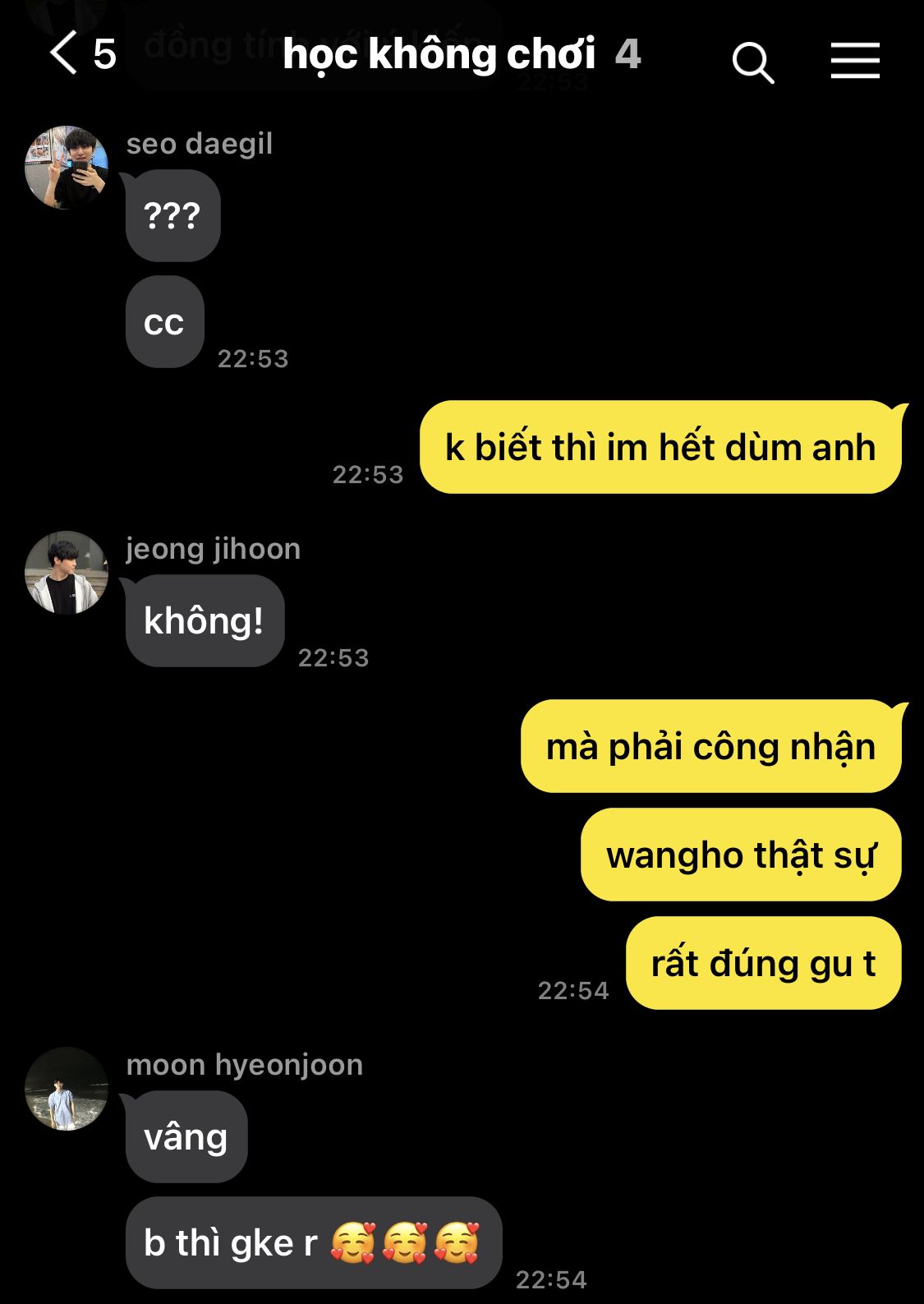Tap moon hyeonjoon's profile avatar
Viewport: 924px width, 1304px height.
click(67, 1089)
